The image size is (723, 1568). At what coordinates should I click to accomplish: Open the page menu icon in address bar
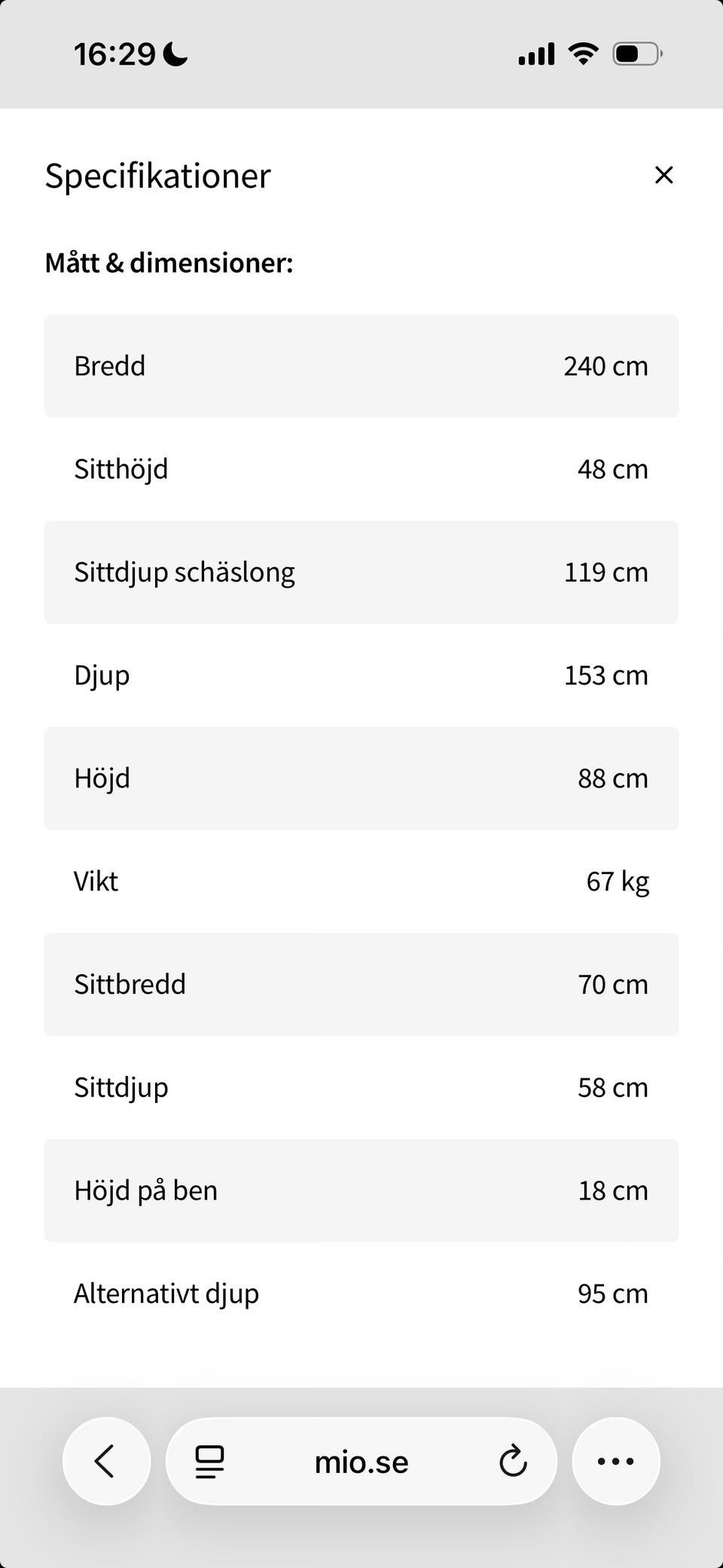209,1462
